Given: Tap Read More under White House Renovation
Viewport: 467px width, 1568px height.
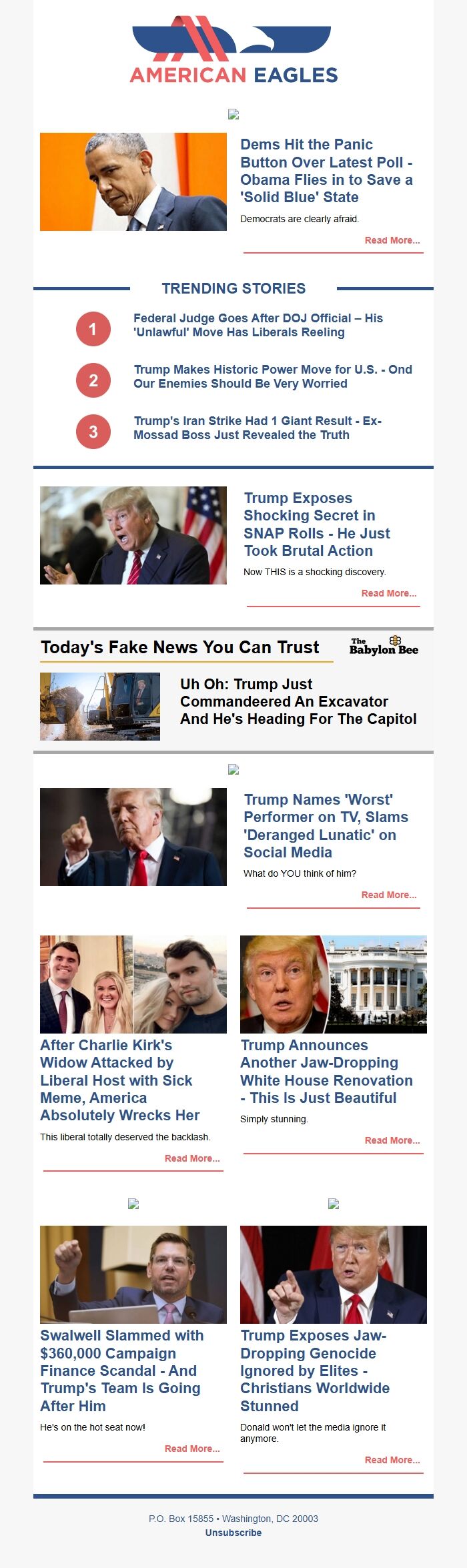Looking at the screenshot, I should pos(392,1140).
